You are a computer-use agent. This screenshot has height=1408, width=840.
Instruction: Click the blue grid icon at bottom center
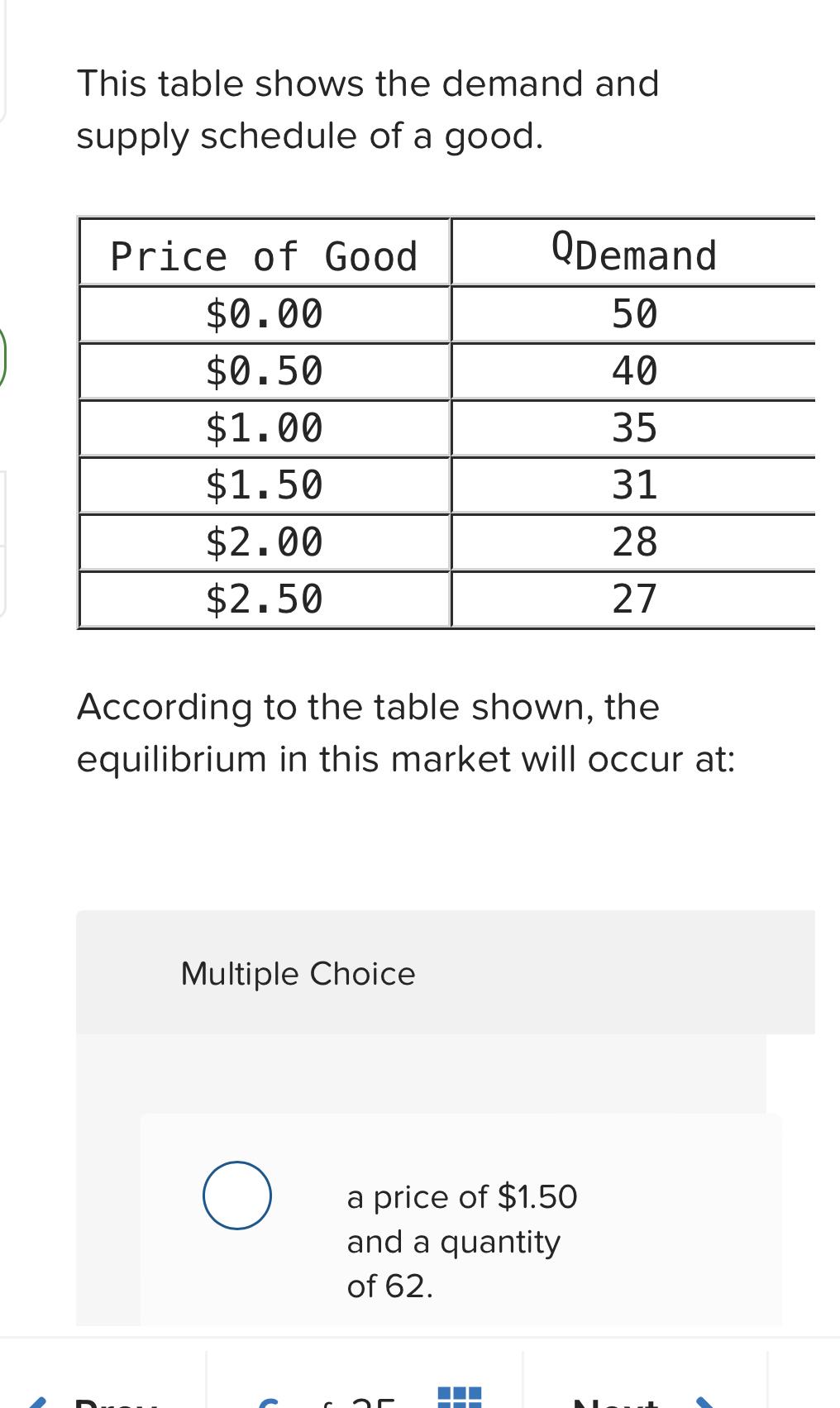[460, 1396]
